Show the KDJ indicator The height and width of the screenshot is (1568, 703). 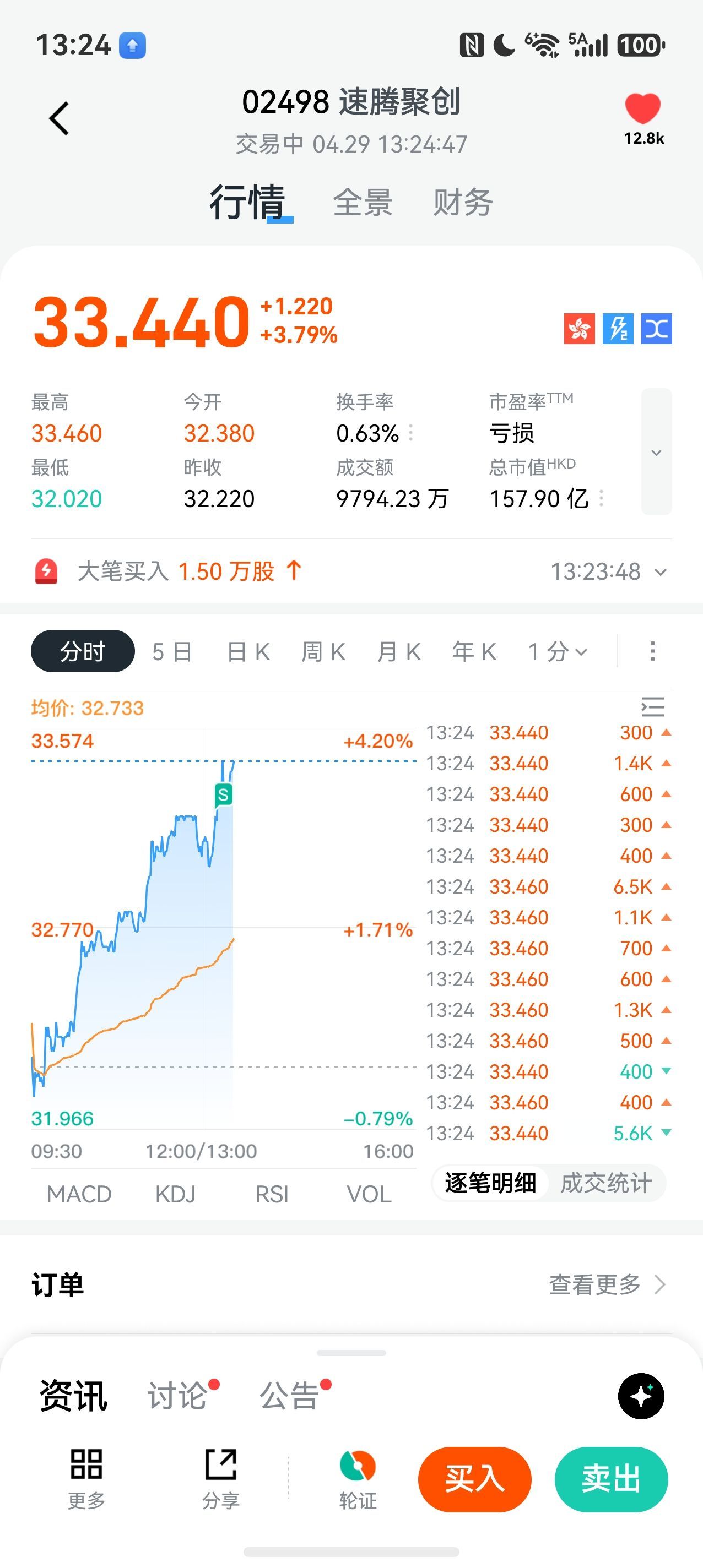[x=175, y=1194]
